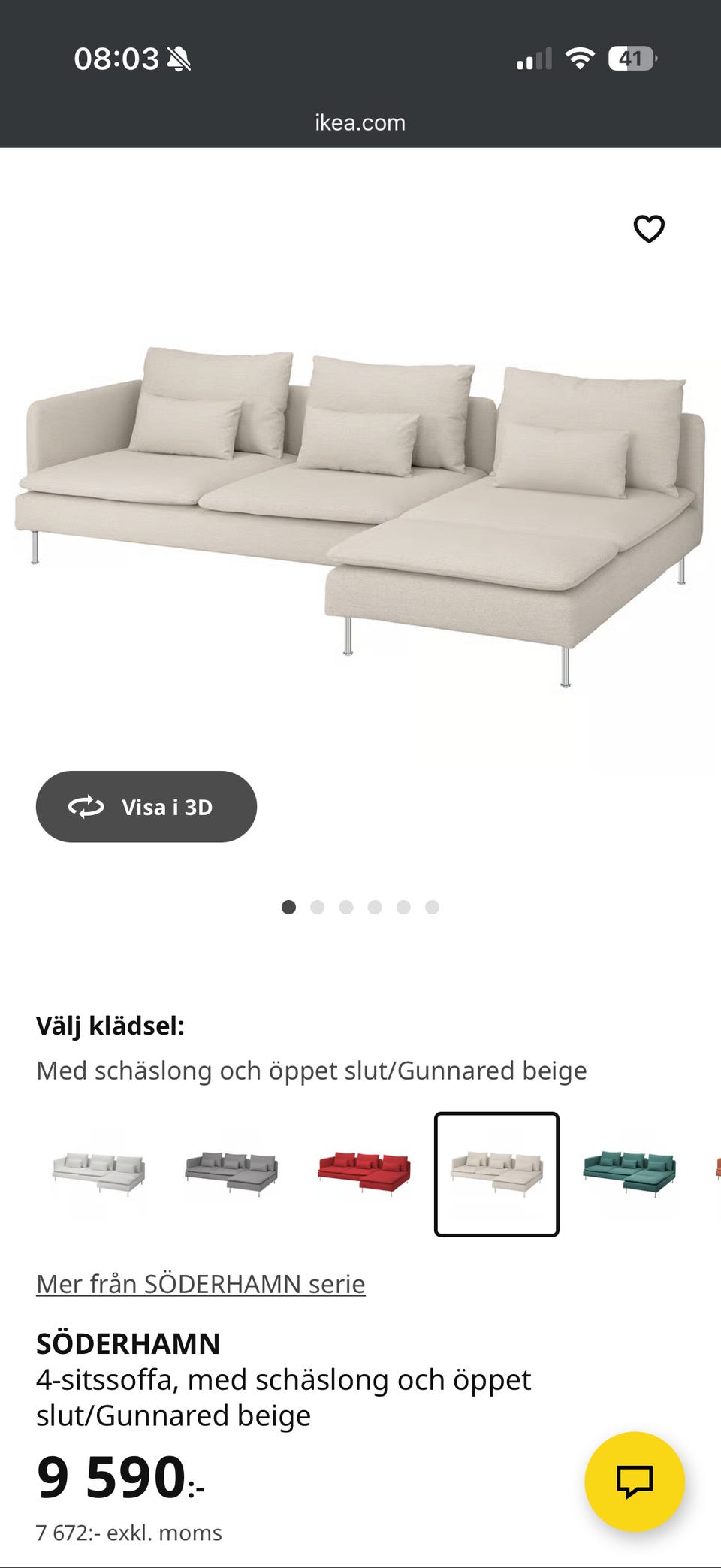Tap the muted notifications bell icon
The width and height of the screenshot is (721, 1568).
(x=178, y=57)
